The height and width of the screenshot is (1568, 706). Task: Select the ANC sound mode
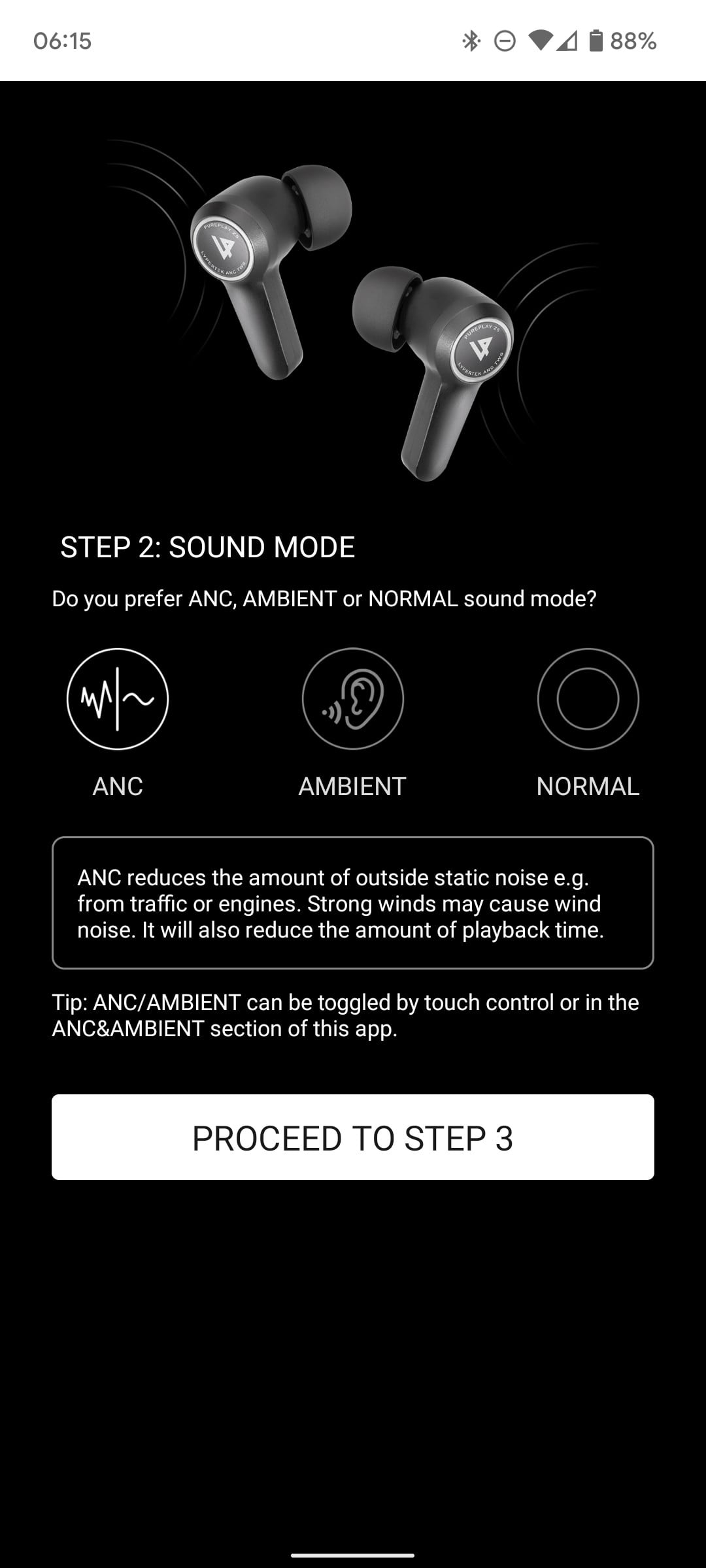pos(118,698)
